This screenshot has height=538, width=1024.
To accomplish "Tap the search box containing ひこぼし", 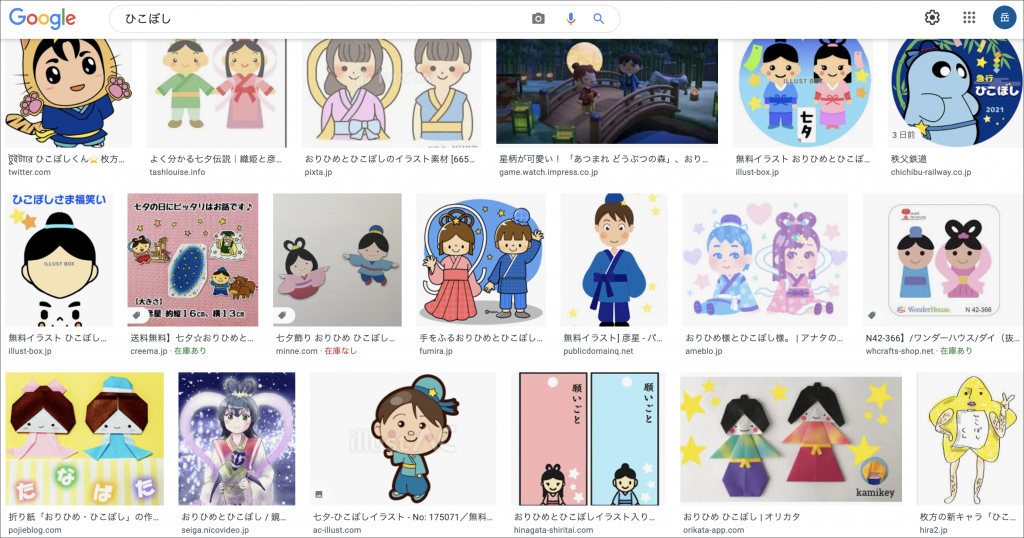I will (320, 18).
